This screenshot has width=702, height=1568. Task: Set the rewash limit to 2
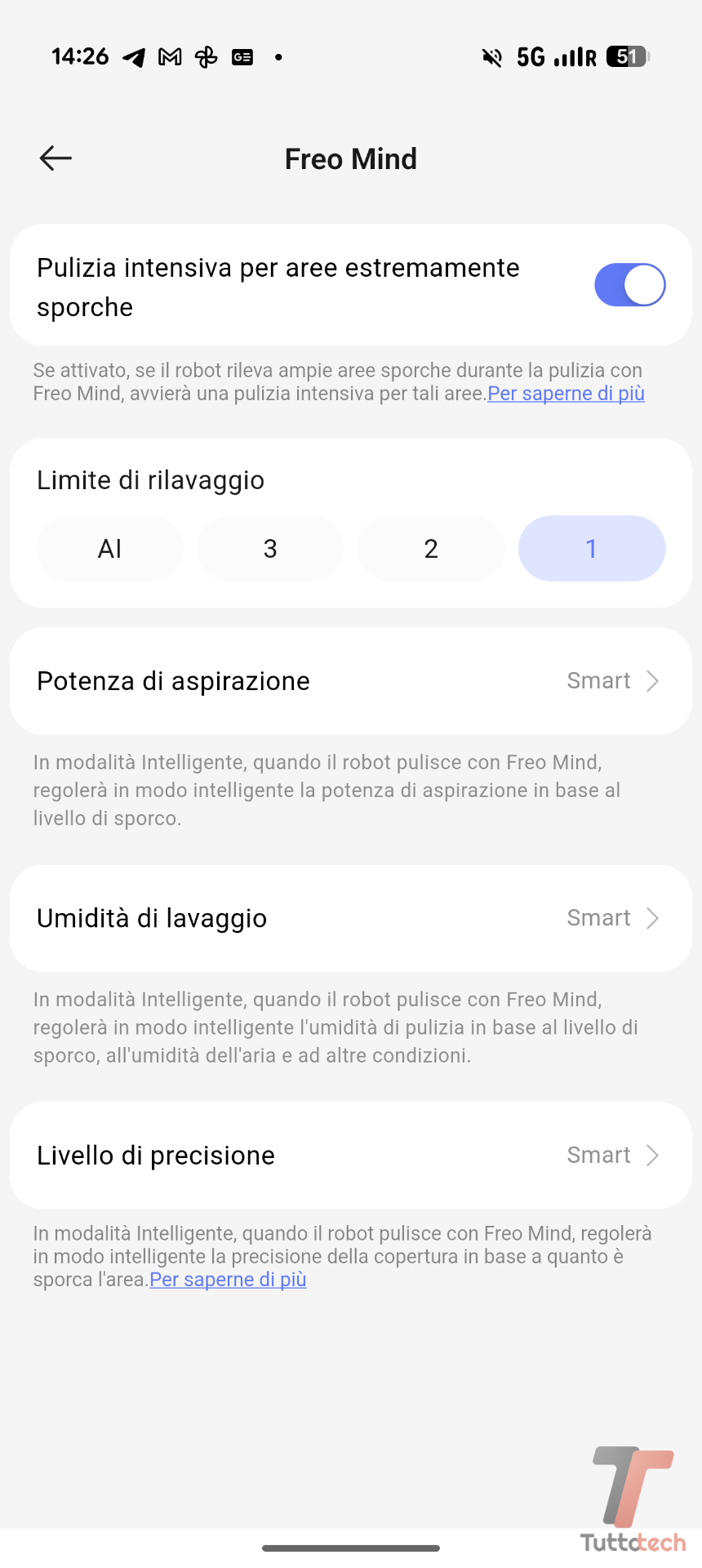click(x=431, y=549)
